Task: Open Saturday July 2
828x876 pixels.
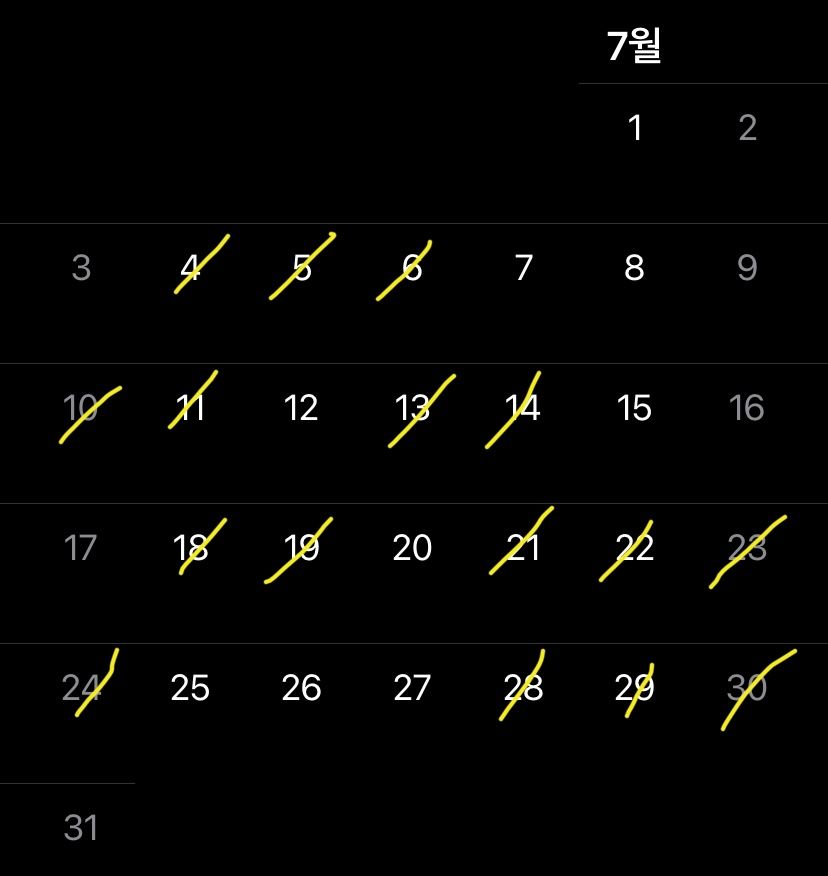Action: 746,128
